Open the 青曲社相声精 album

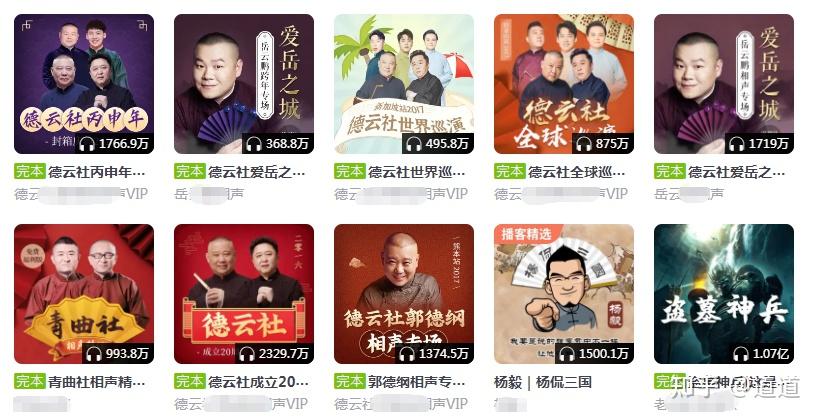(84, 294)
